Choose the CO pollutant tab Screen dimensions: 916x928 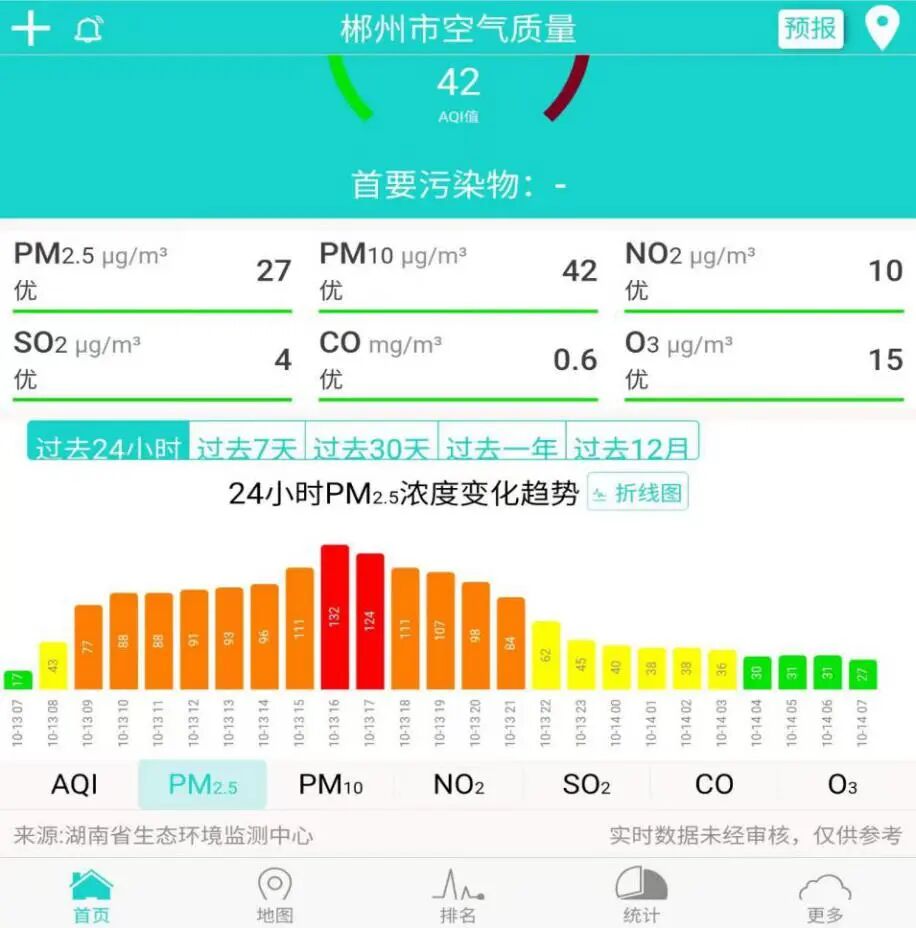pos(714,785)
